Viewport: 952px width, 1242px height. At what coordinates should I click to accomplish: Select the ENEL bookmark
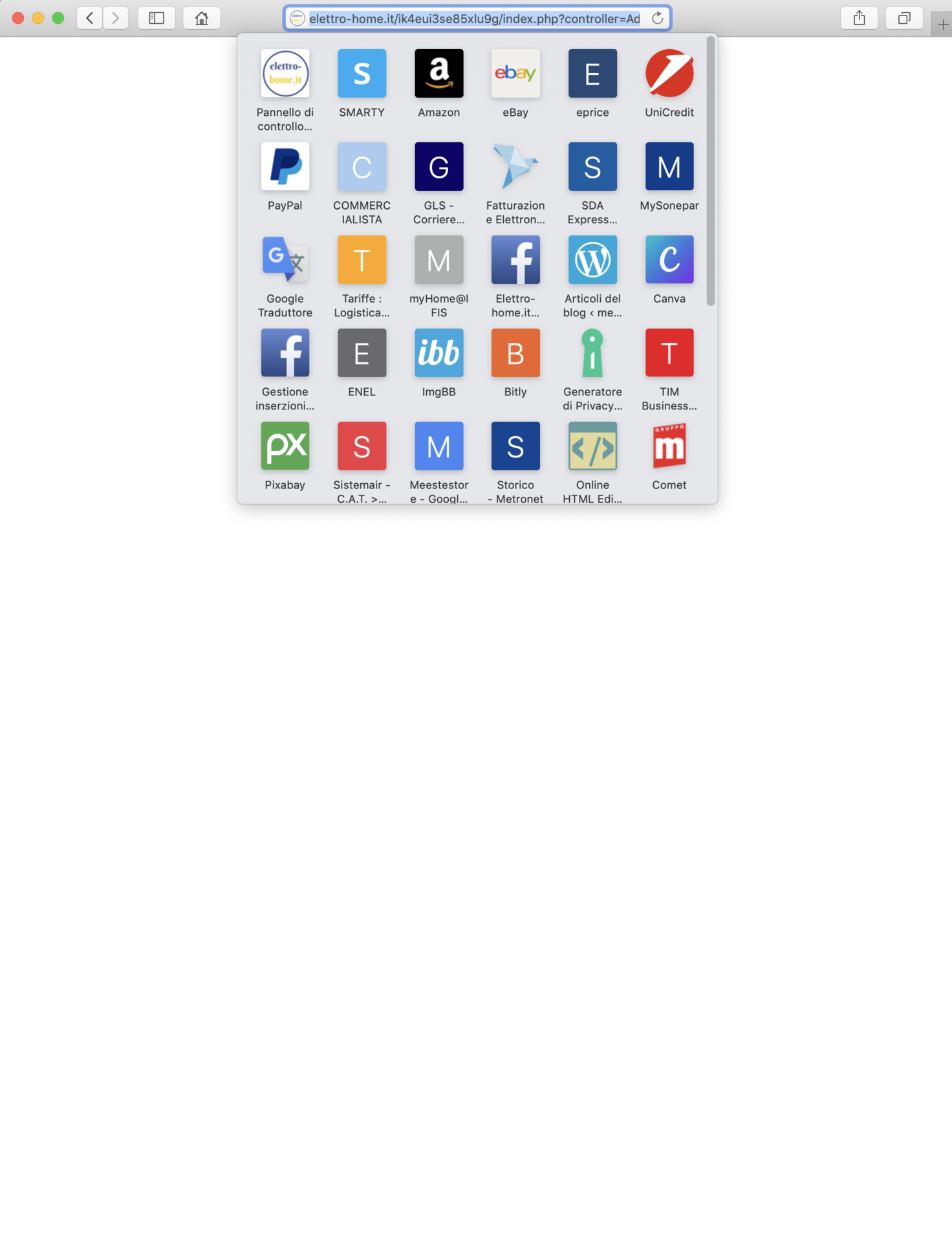(x=362, y=353)
